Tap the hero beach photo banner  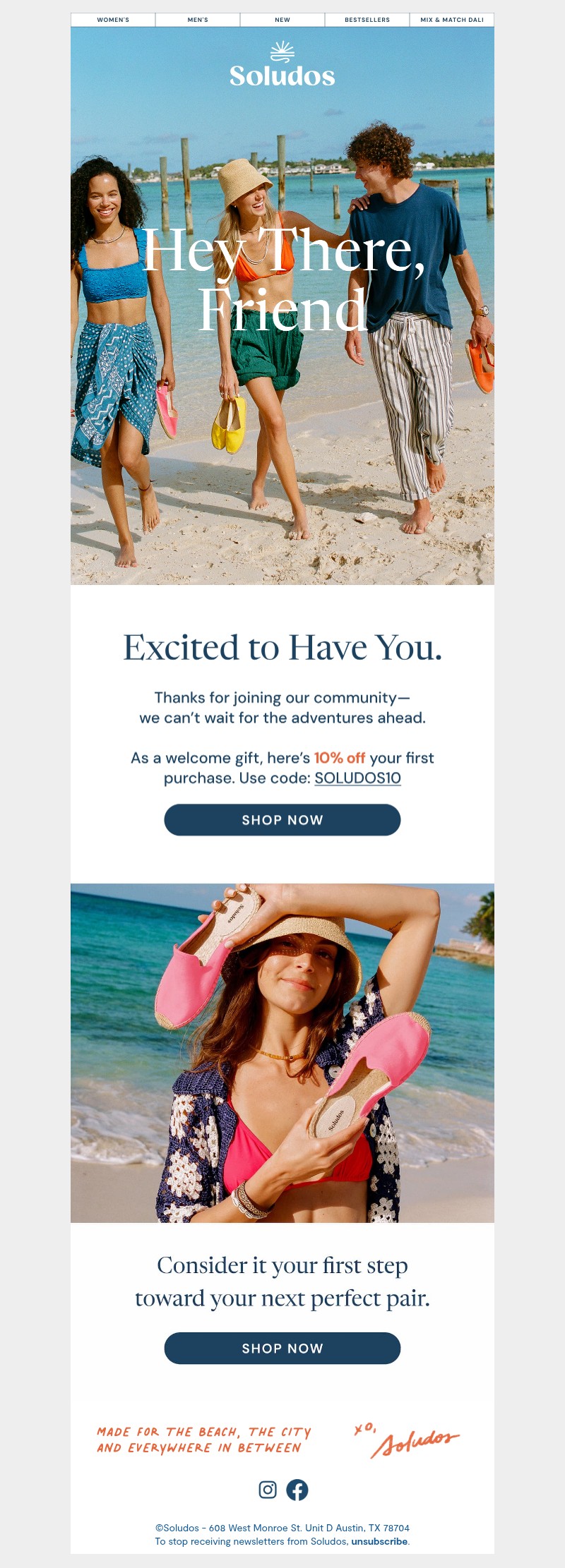[x=282, y=423]
